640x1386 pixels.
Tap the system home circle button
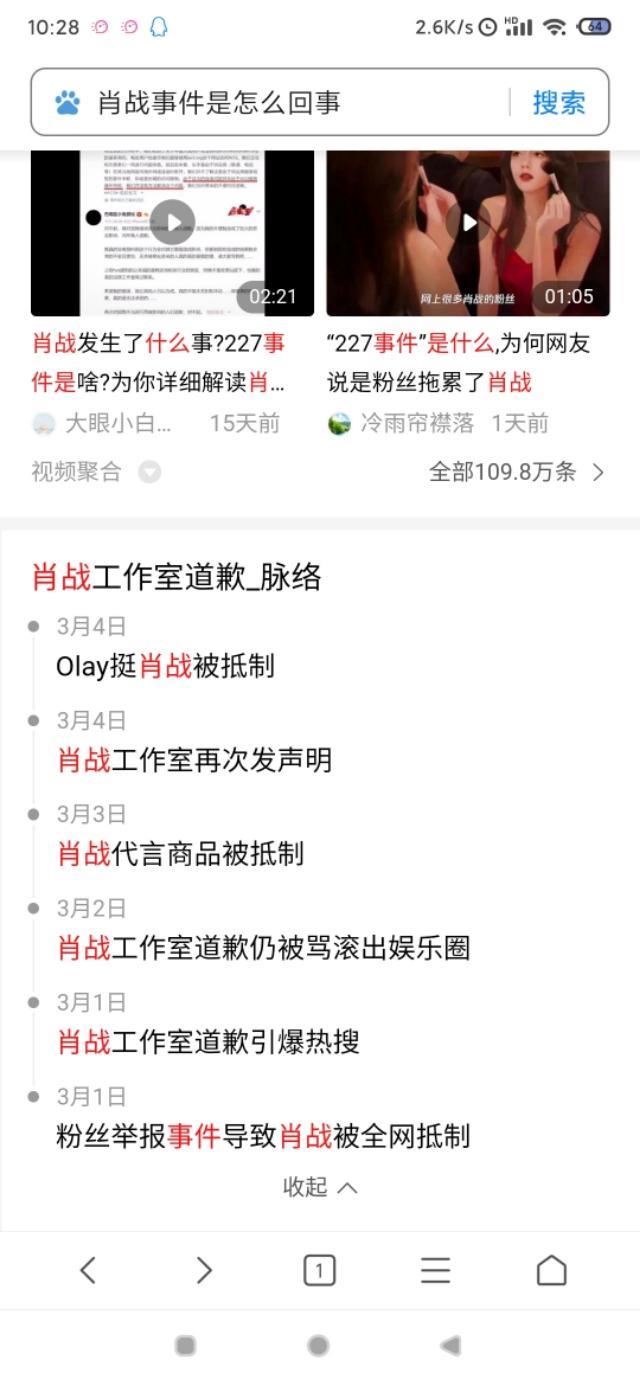[x=318, y=1346]
